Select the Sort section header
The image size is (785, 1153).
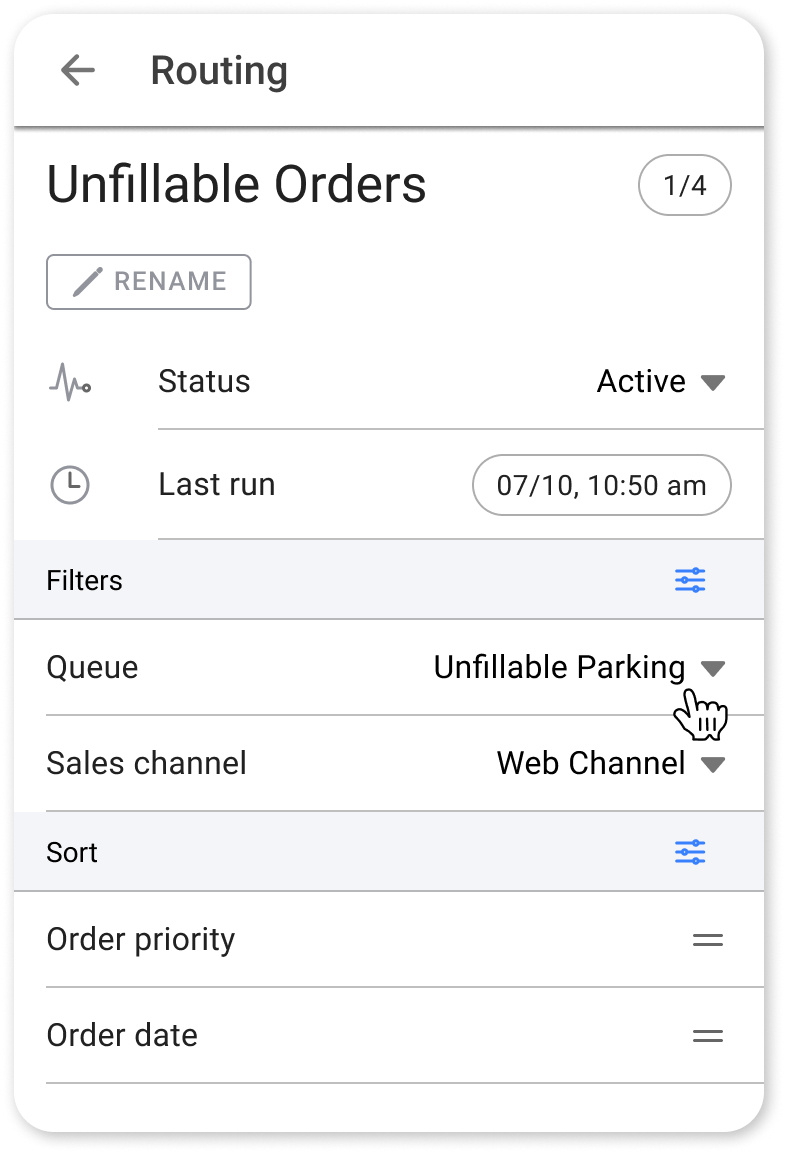(x=71, y=851)
